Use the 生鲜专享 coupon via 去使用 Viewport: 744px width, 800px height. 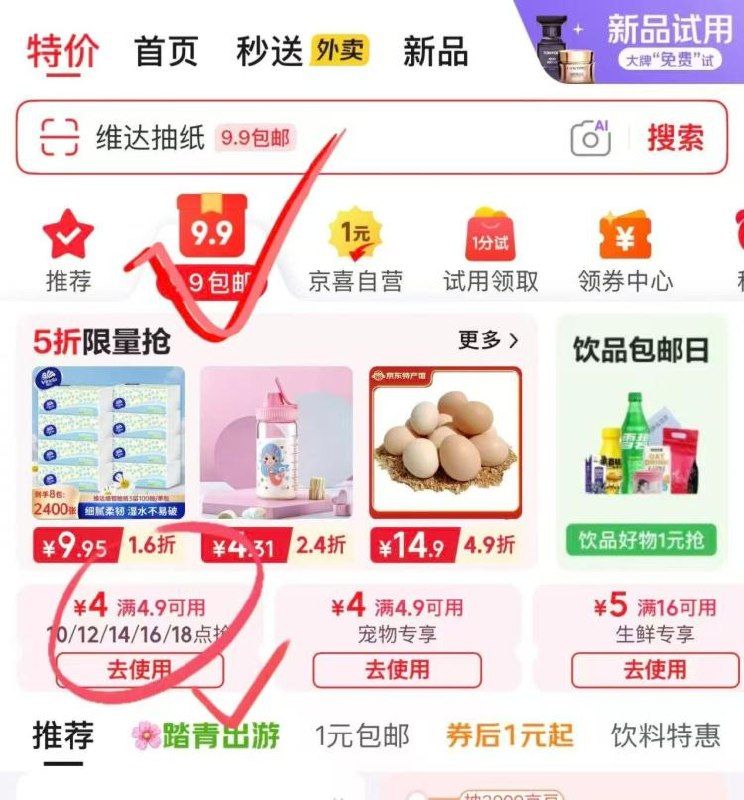click(655, 669)
